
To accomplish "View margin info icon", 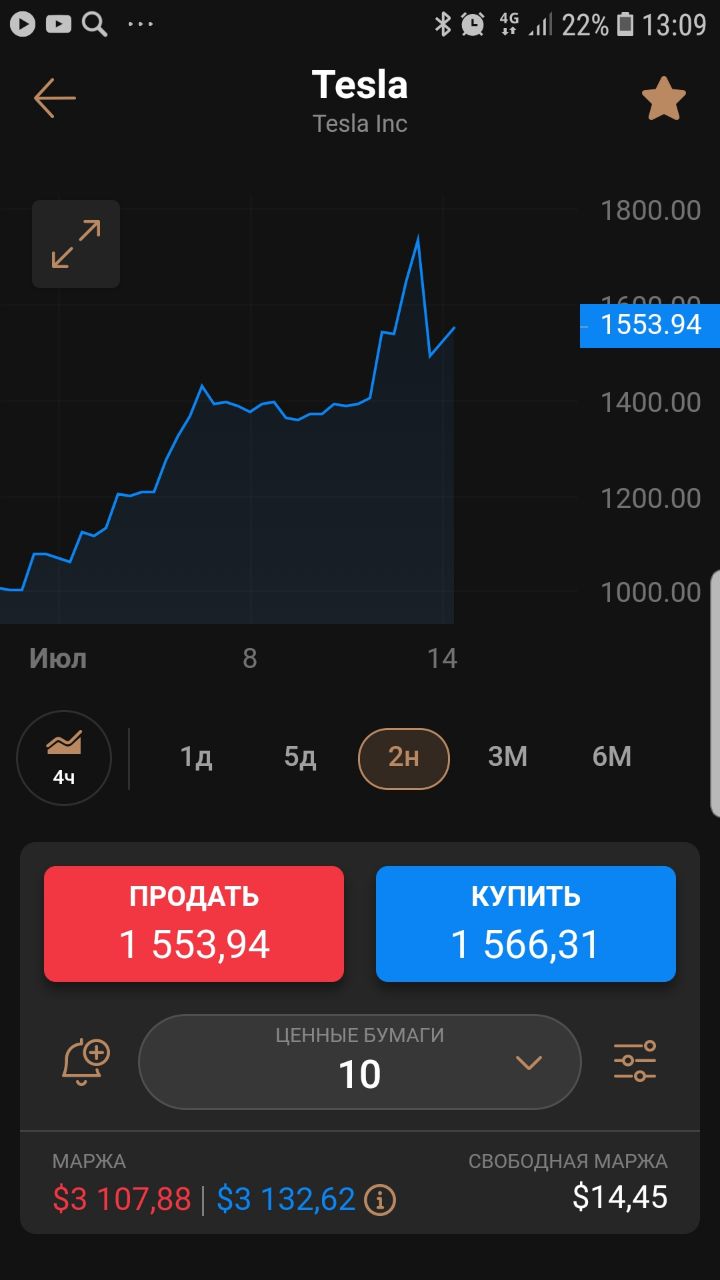I will click(380, 1199).
